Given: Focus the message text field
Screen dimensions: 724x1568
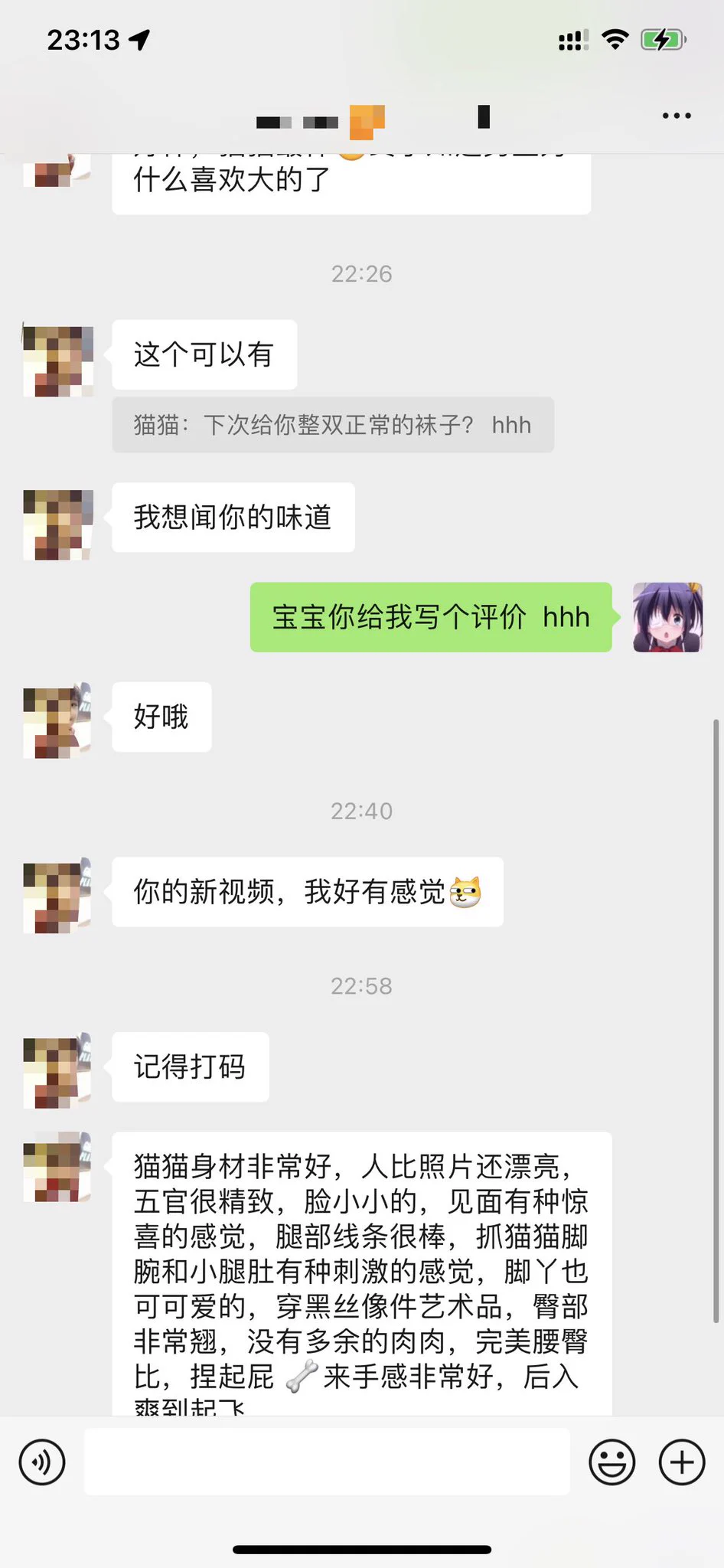Looking at the screenshot, I should pyautogui.click(x=327, y=1462).
